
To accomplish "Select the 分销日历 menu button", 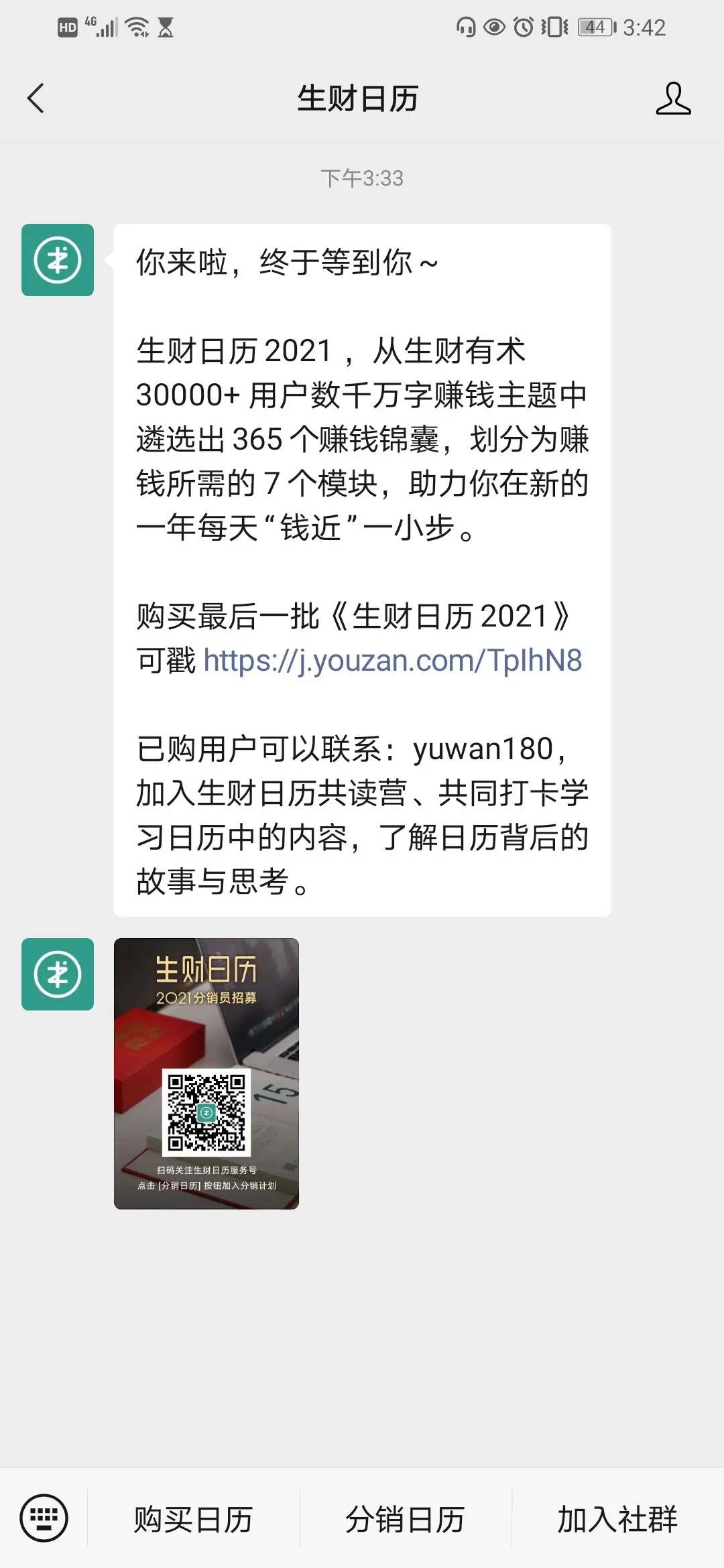I will point(405,1519).
